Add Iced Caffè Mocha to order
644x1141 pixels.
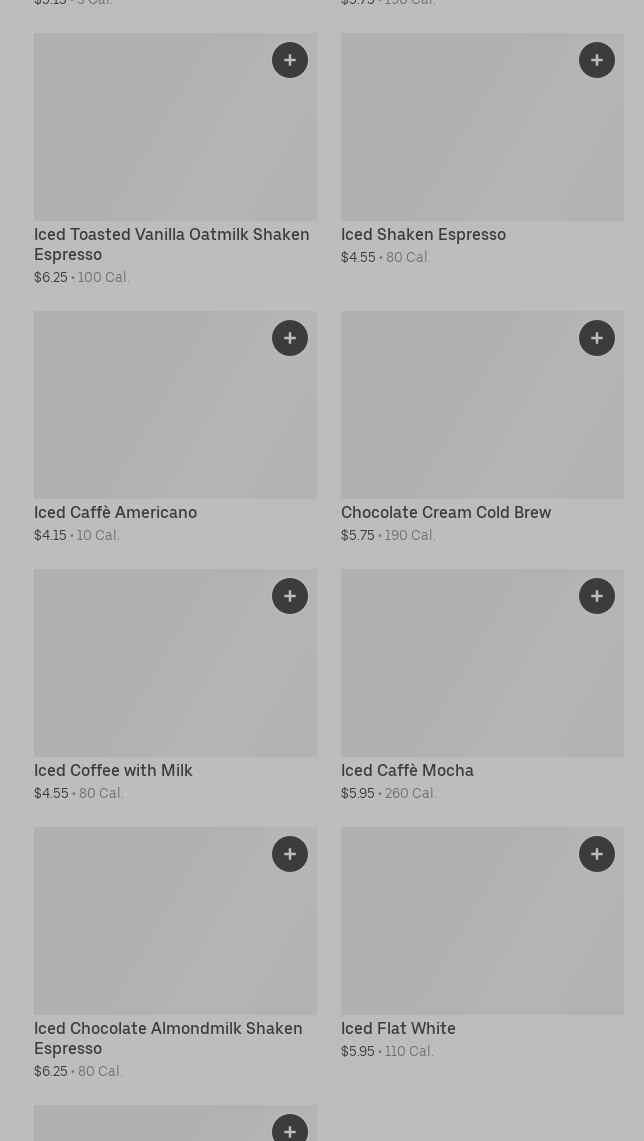[x=597, y=596]
